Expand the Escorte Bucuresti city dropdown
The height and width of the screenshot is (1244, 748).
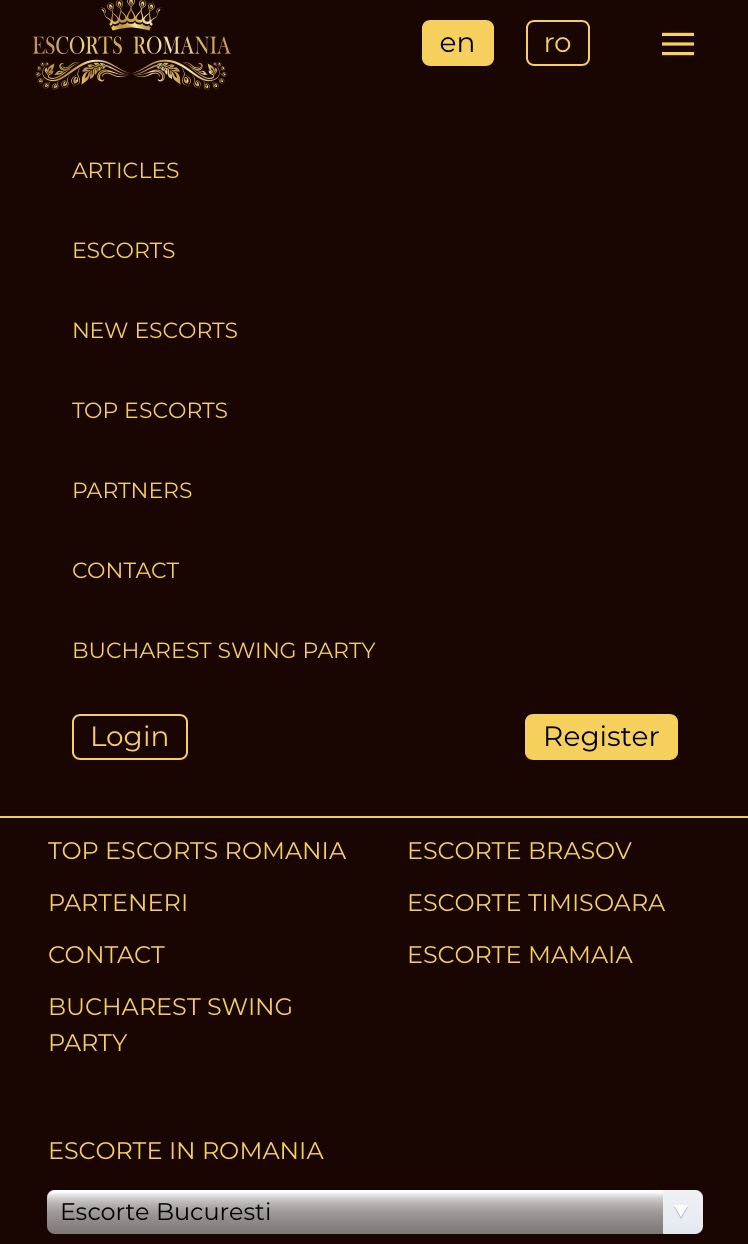(375, 1212)
